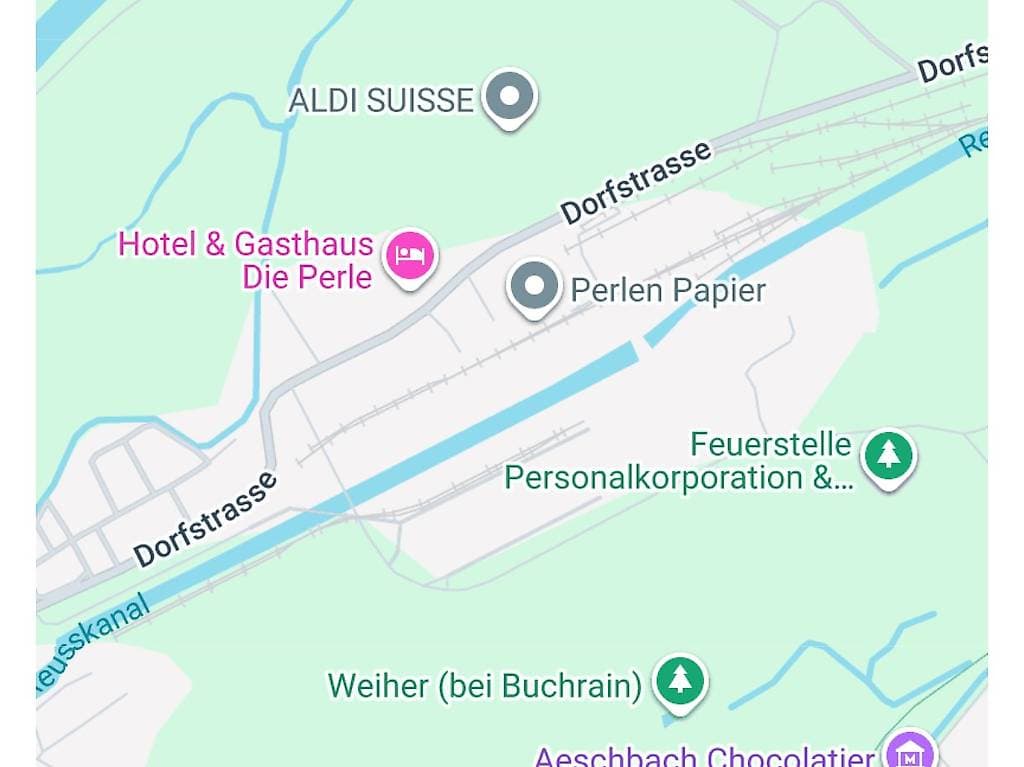This screenshot has height=767, width=1024.
Task: Tap the Perlen Papier location pin
Action: click(x=535, y=287)
